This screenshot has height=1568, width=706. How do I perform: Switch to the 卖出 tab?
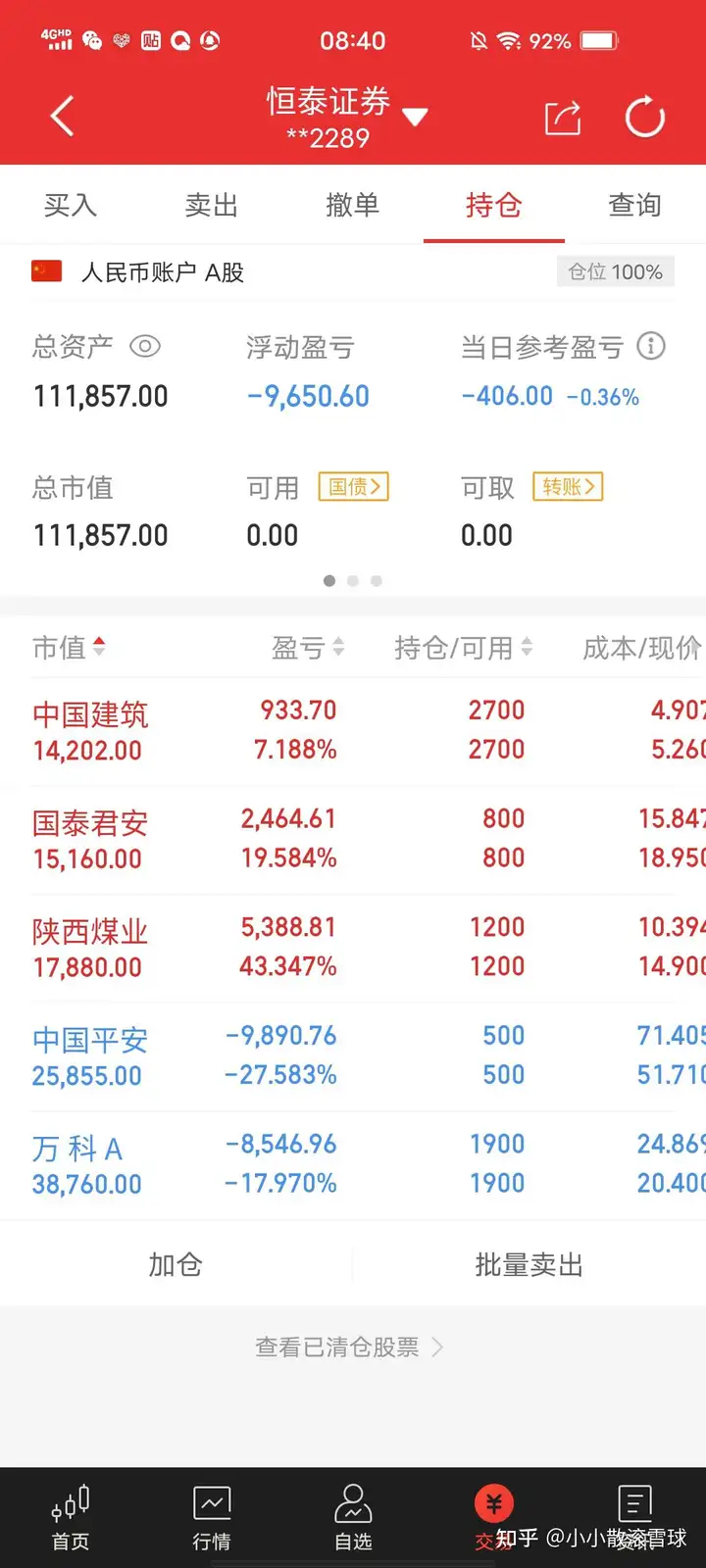click(212, 205)
